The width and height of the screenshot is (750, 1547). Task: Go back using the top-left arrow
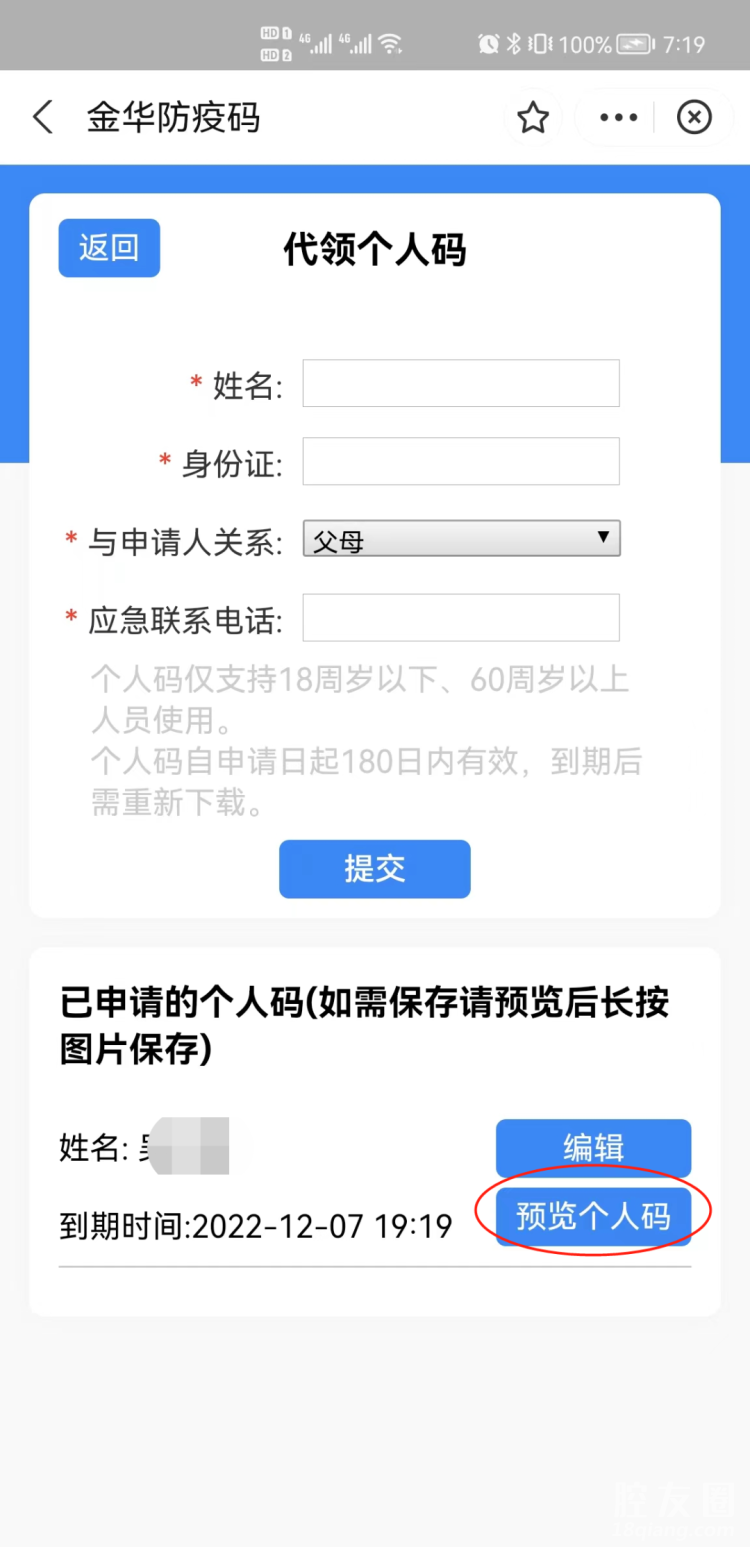42,118
